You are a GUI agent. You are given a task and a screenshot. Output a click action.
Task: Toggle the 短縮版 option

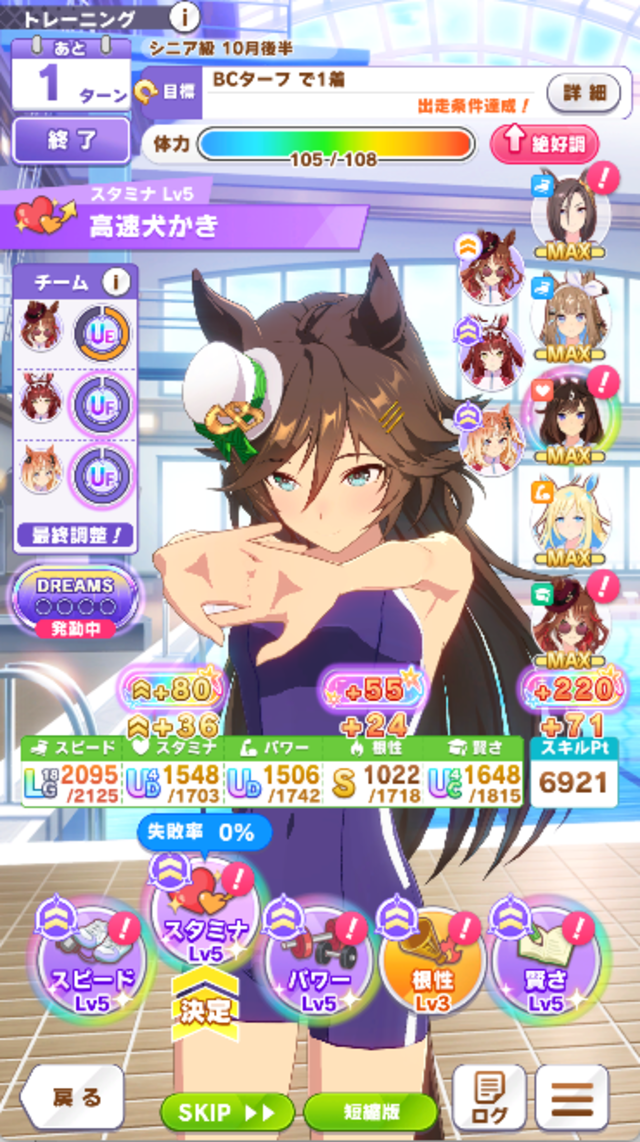pyautogui.click(x=370, y=1112)
